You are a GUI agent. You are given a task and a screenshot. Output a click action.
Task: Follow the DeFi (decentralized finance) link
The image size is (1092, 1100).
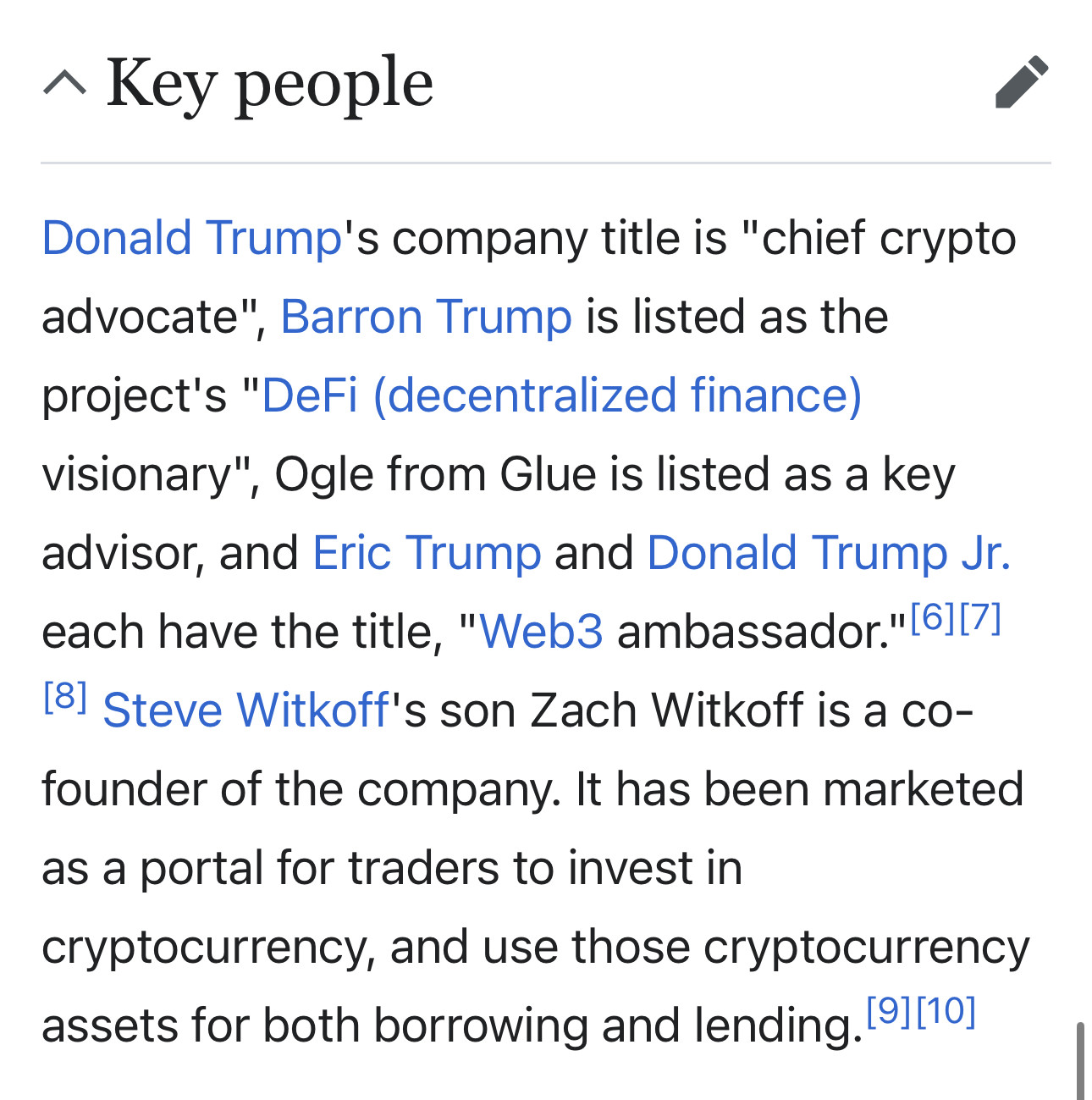click(561, 395)
